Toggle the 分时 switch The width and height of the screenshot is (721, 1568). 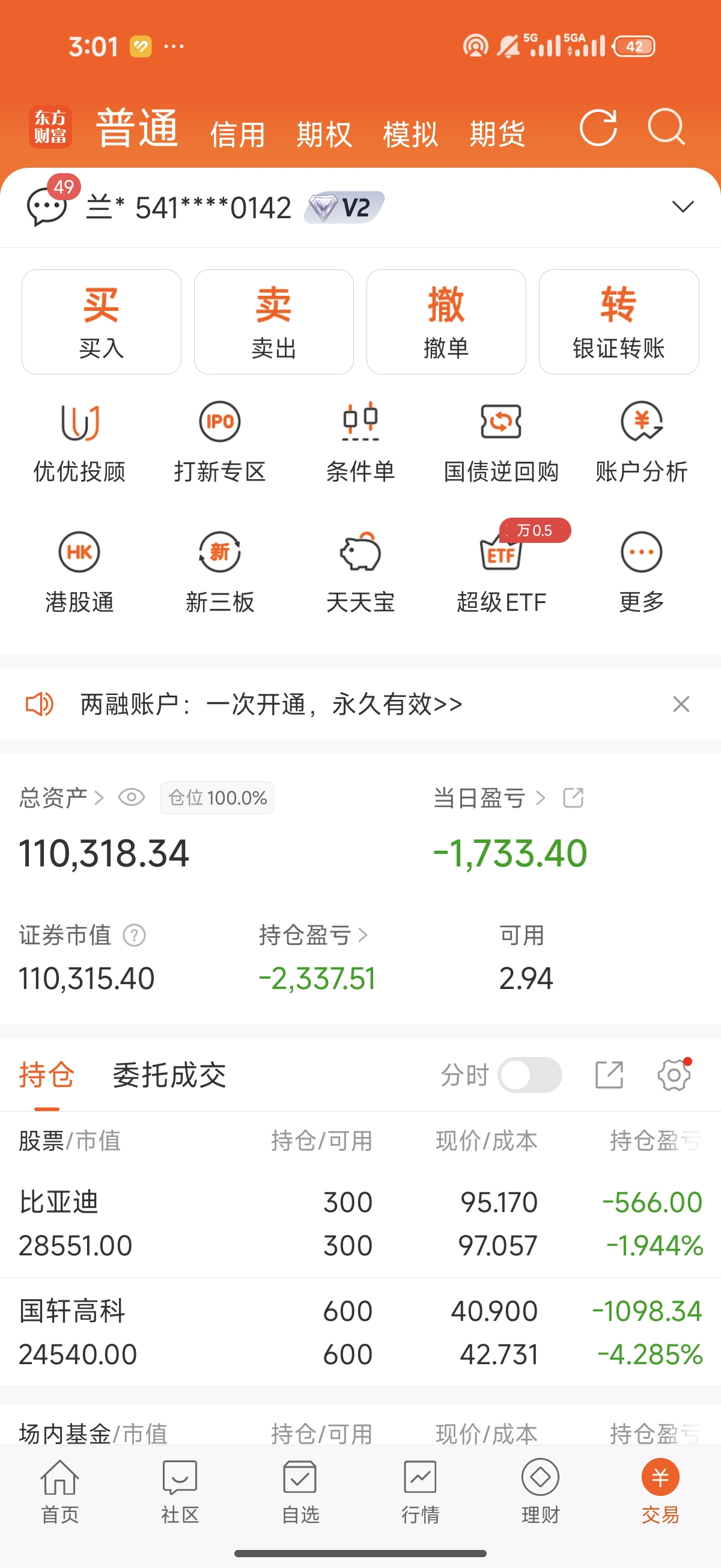[529, 1075]
